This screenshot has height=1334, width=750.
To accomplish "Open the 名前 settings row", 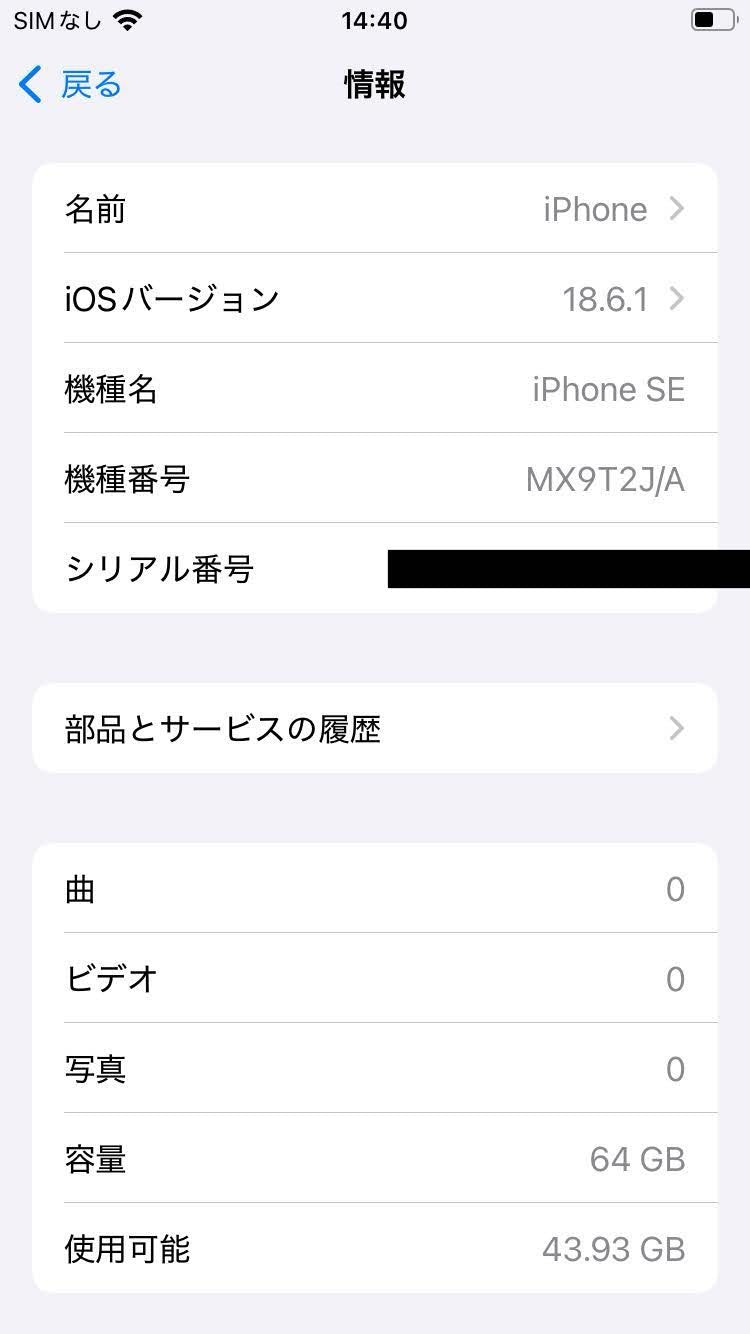I will click(x=375, y=209).
